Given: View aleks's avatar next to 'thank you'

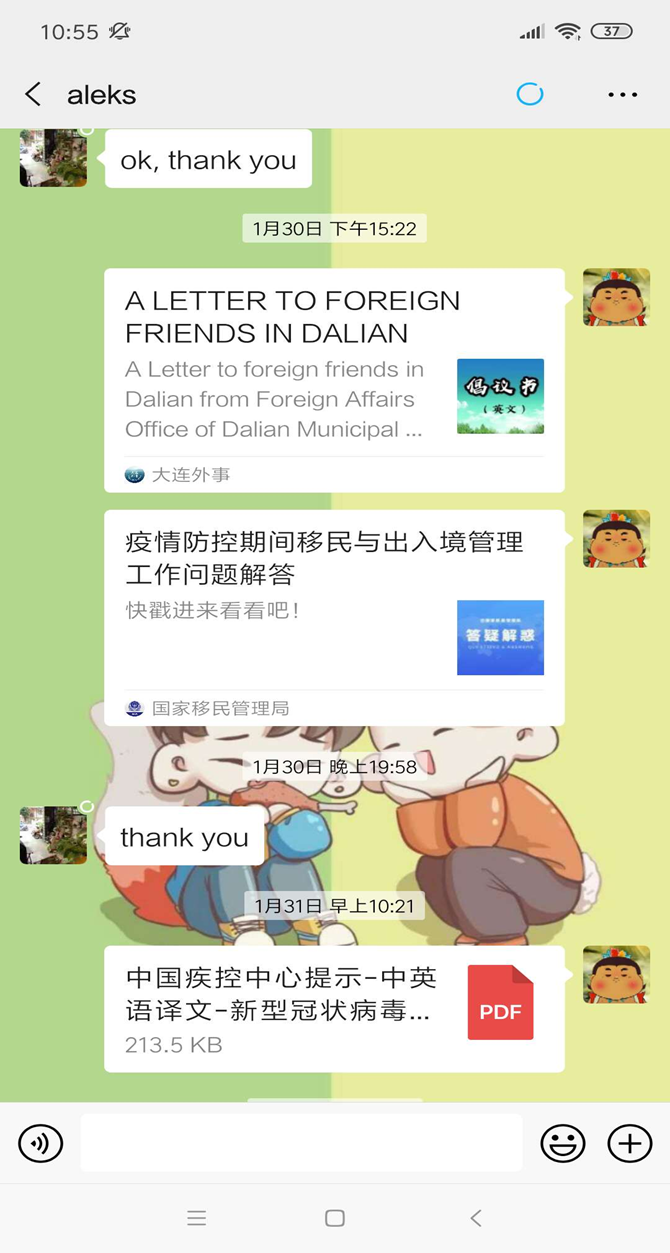Looking at the screenshot, I should click(x=53, y=835).
